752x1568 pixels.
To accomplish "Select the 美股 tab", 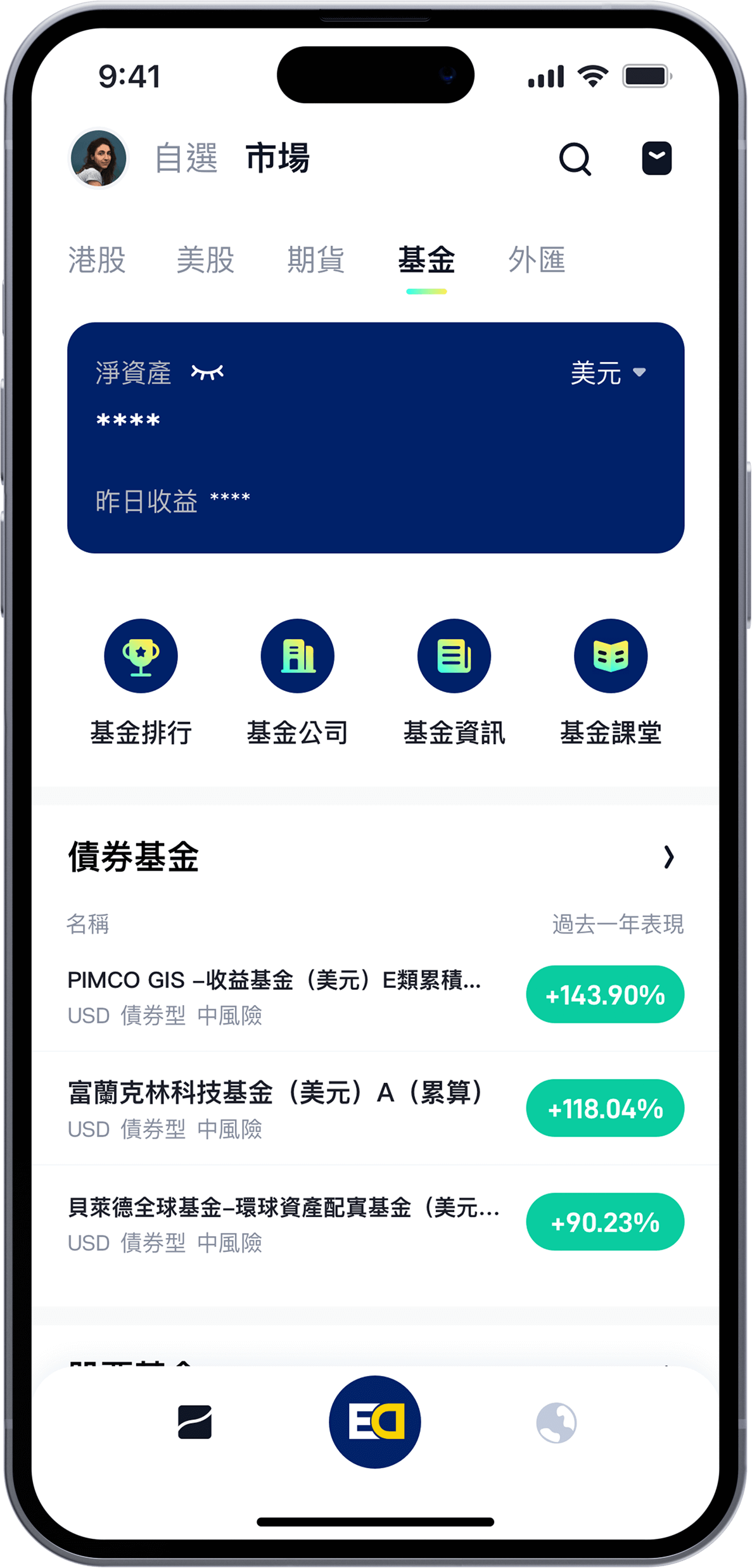I will coord(205,260).
